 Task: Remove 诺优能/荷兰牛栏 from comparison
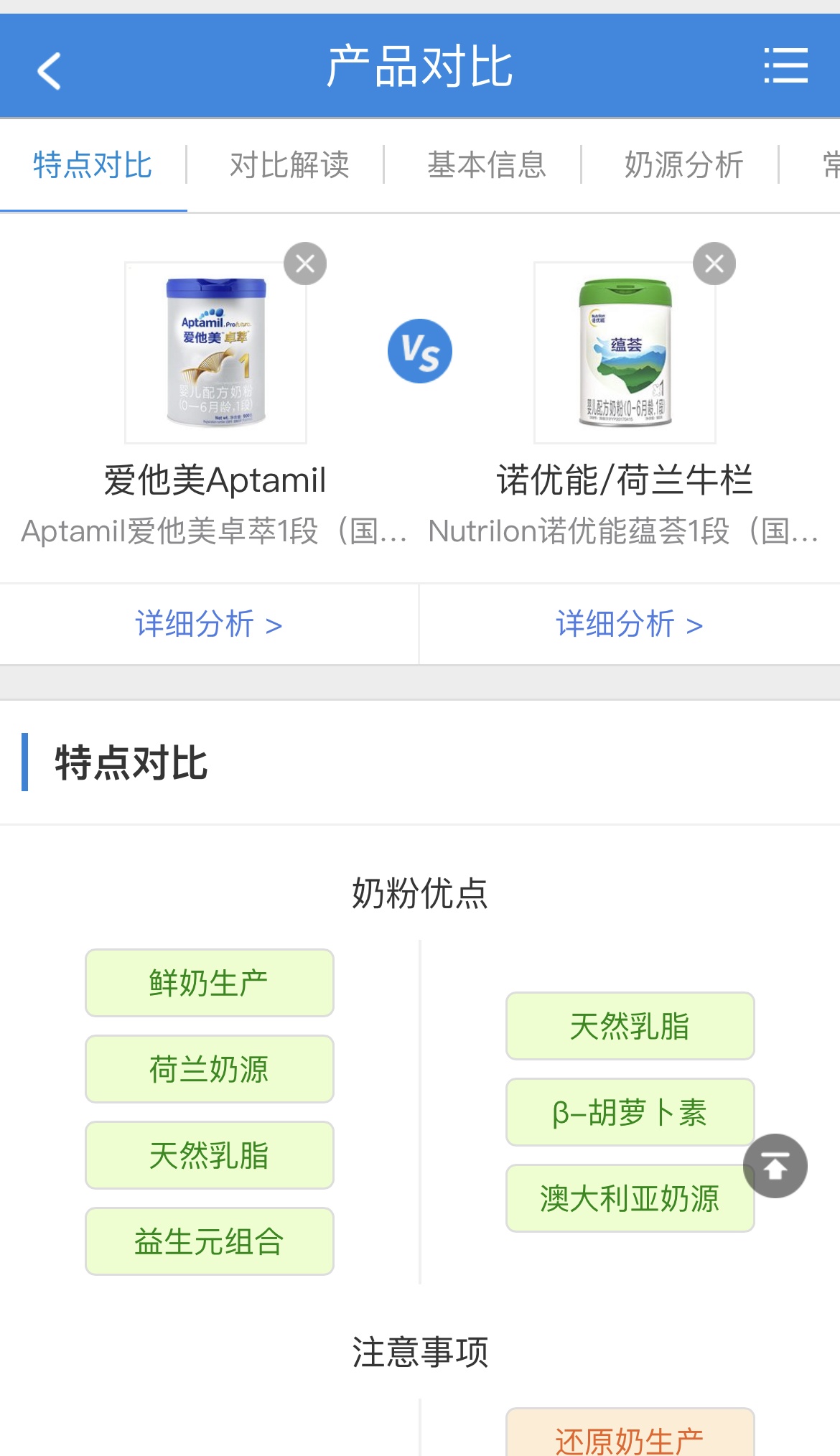(714, 264)
